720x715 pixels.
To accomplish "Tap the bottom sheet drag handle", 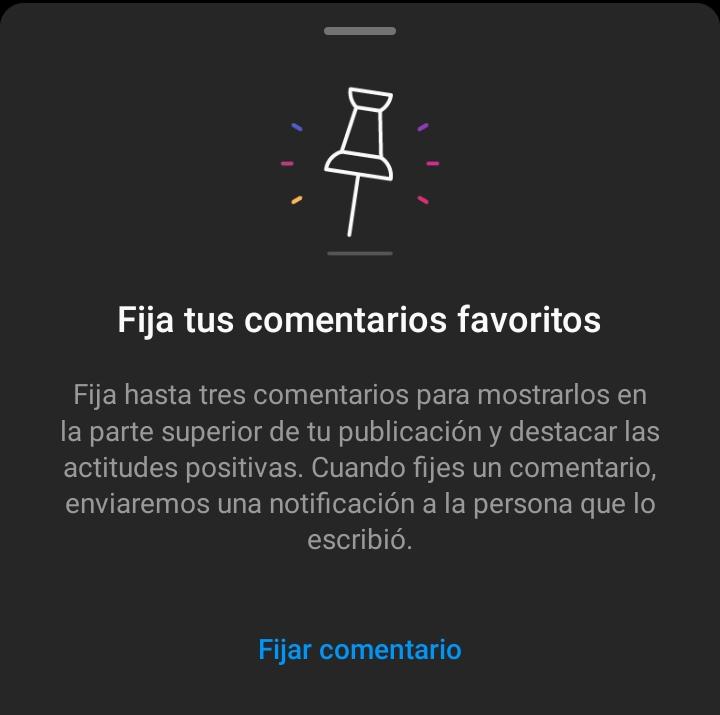I will coord(360,31).
